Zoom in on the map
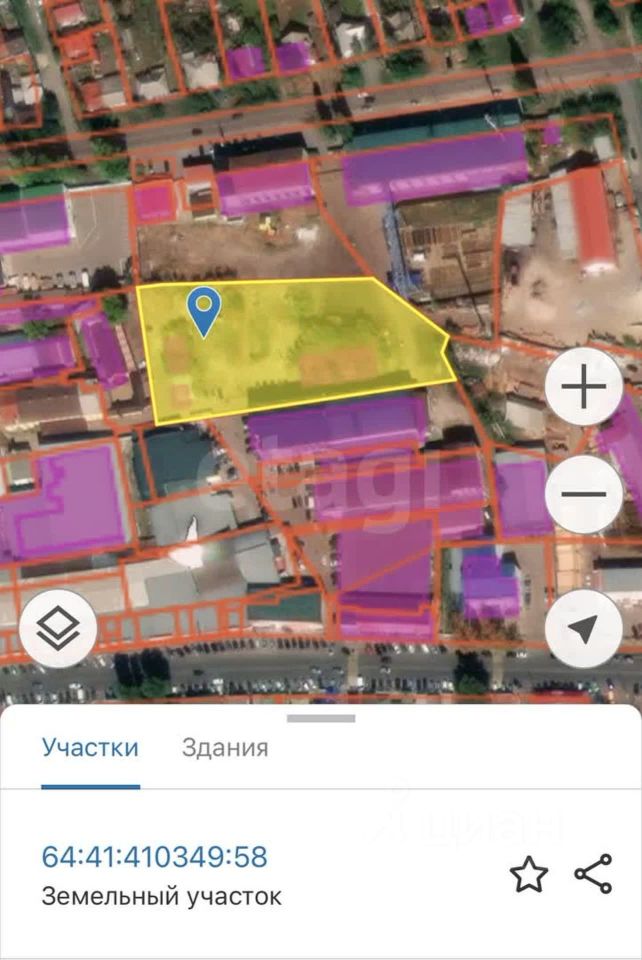The width and height of the screenshot is (642, 960). click(583, 389)
